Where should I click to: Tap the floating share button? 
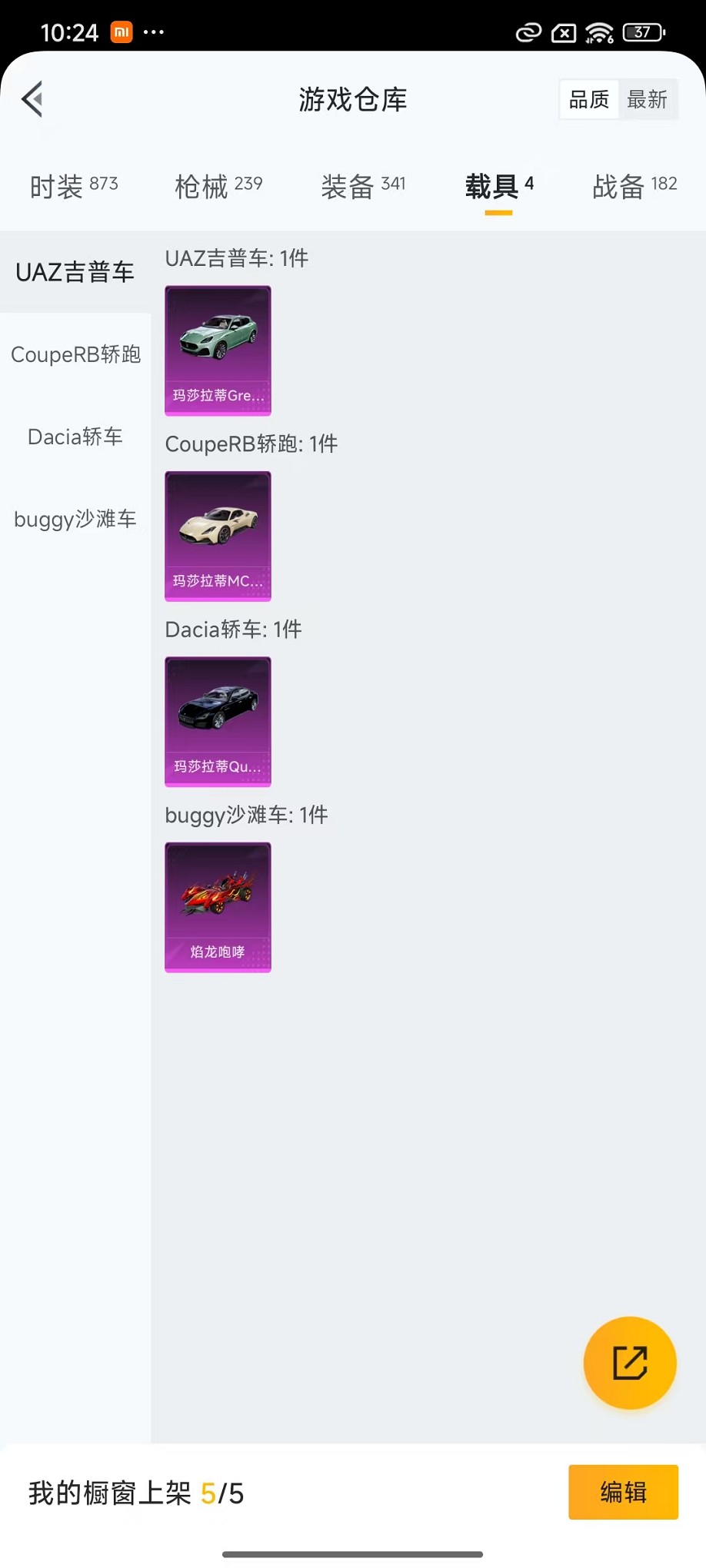(x=630, y=1363)
